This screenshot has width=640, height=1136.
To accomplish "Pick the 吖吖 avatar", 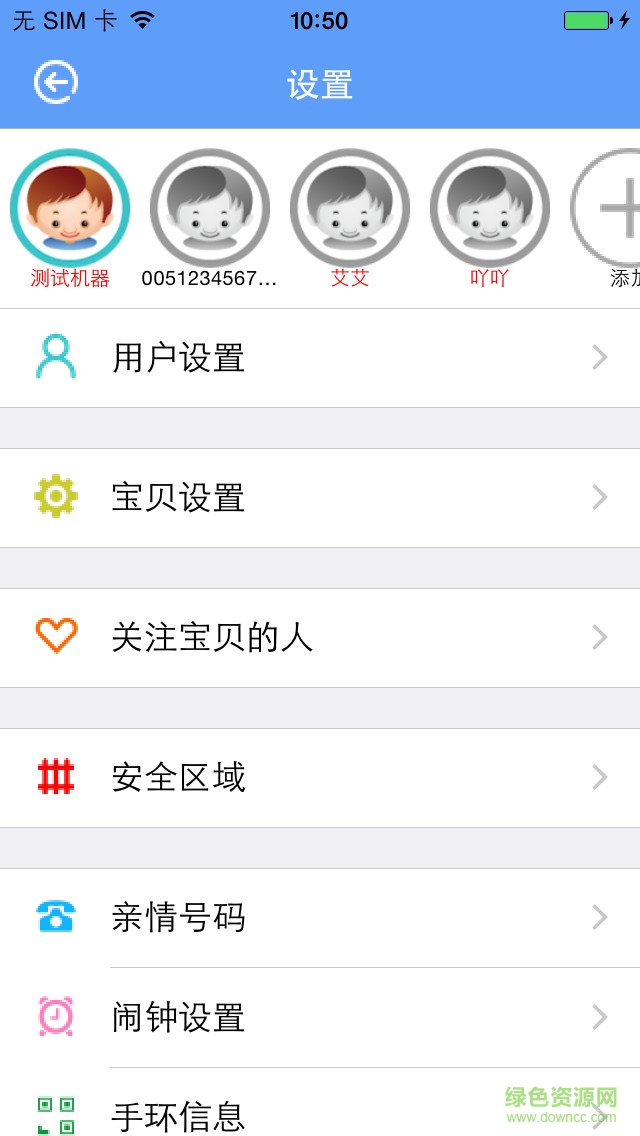I will tap(490, 208).
